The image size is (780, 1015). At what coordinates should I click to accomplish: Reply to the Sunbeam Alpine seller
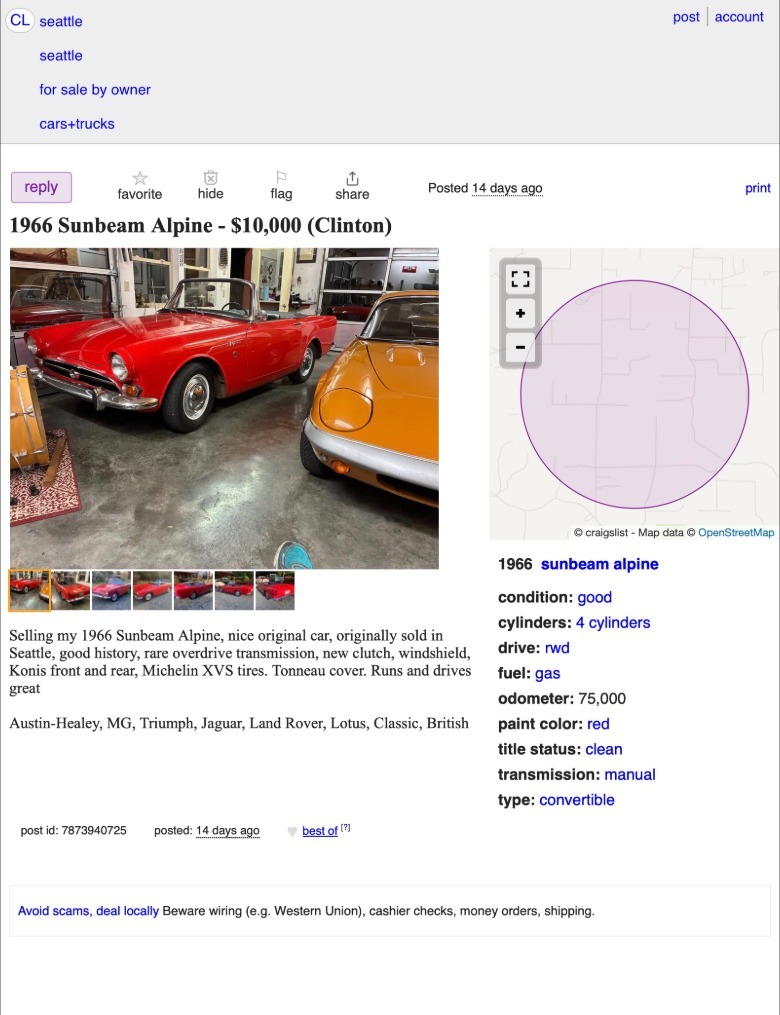(x=41, y=187)
